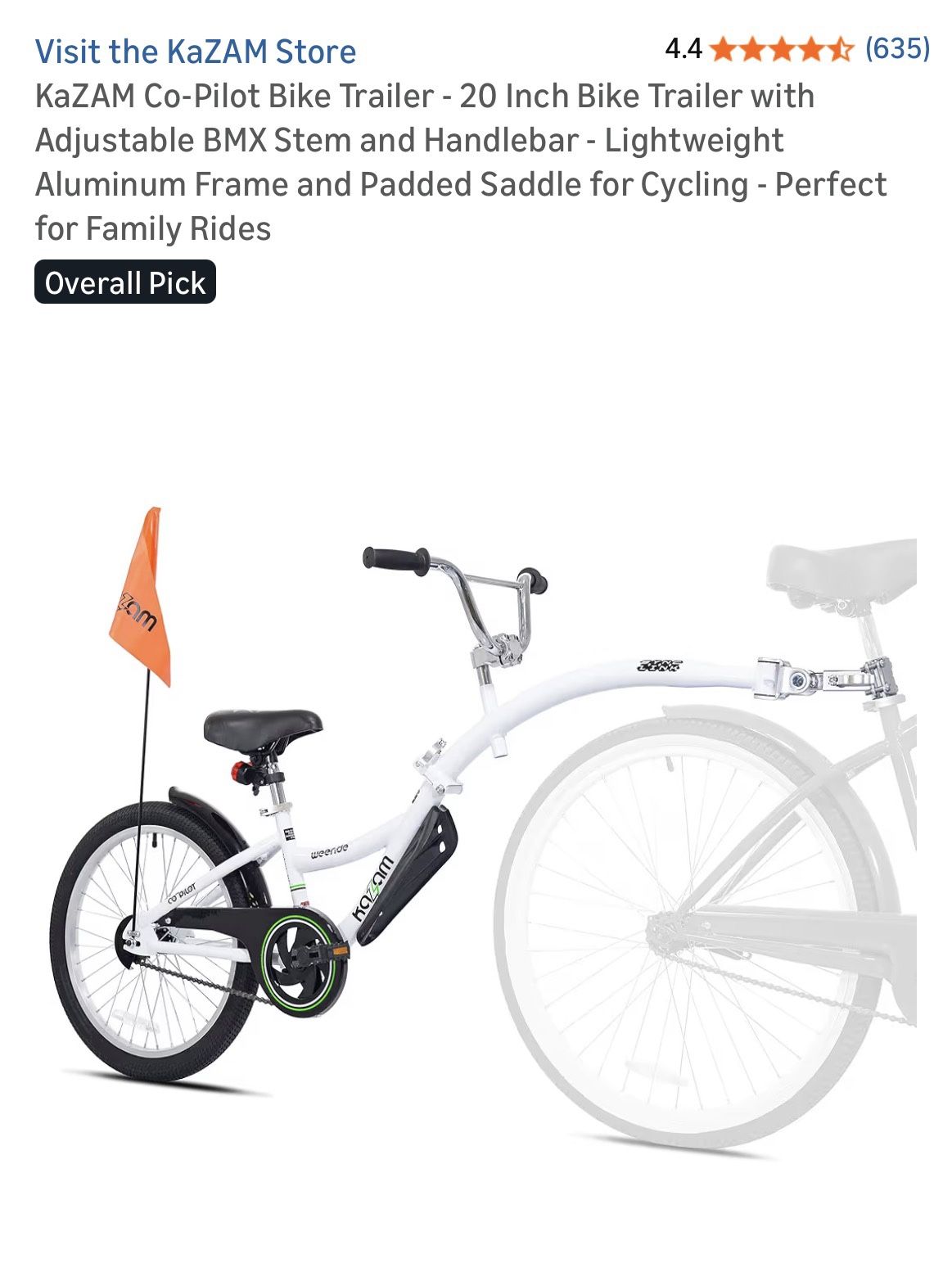The width and height of the screenshot is (952, 1286).
Task: Tap the Overall Pick badge
Action: (x=125, y=282)
